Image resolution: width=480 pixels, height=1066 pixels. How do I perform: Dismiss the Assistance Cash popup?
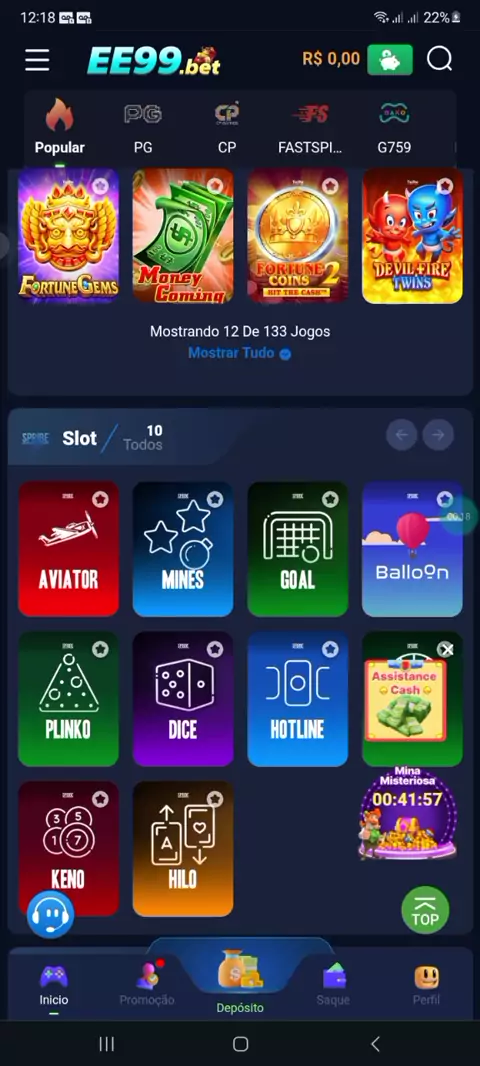pyautogui.click(x=447, y=651)
